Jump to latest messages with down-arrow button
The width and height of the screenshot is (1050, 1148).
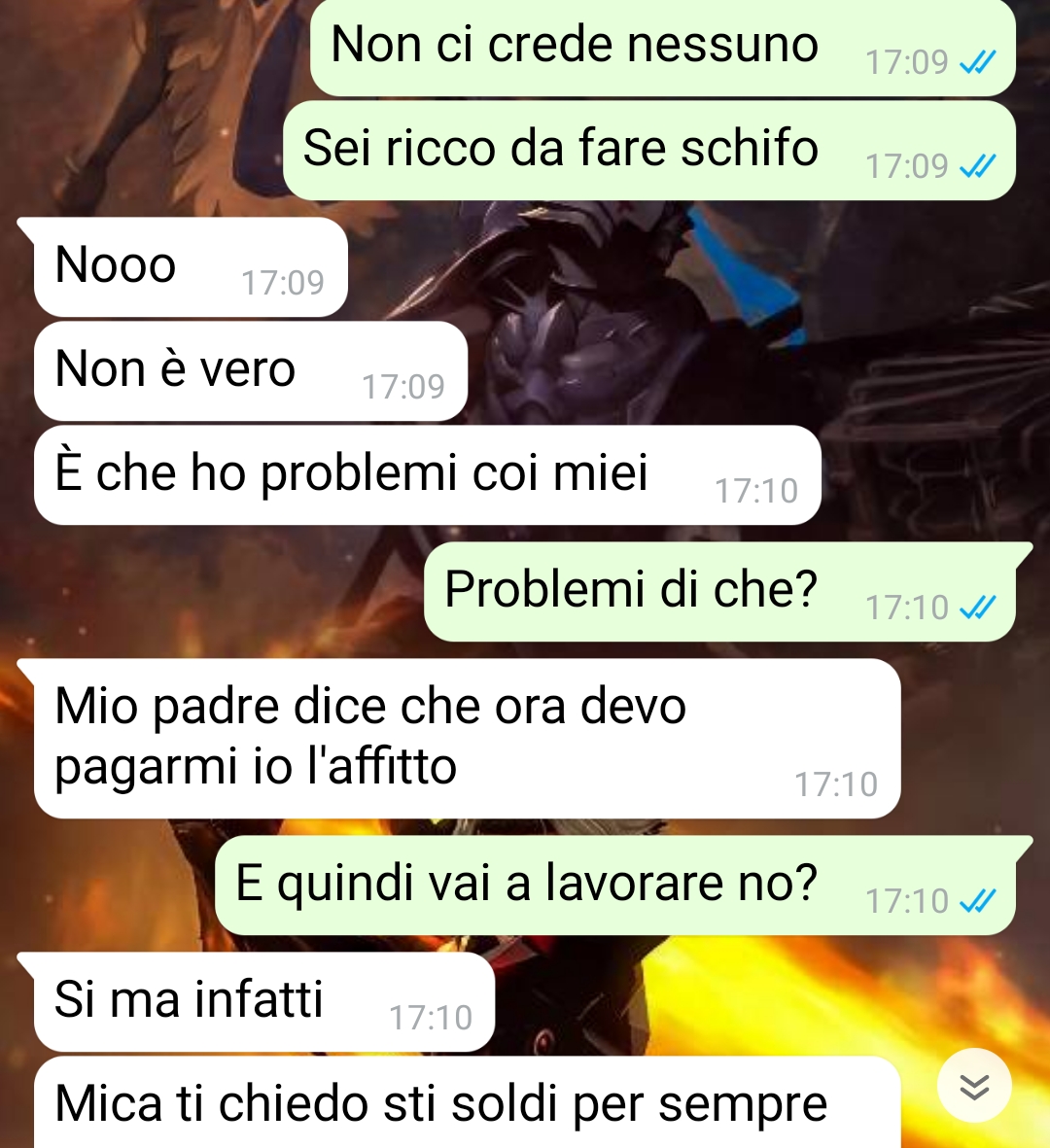pyautogui.click(x=974, y=1086)
